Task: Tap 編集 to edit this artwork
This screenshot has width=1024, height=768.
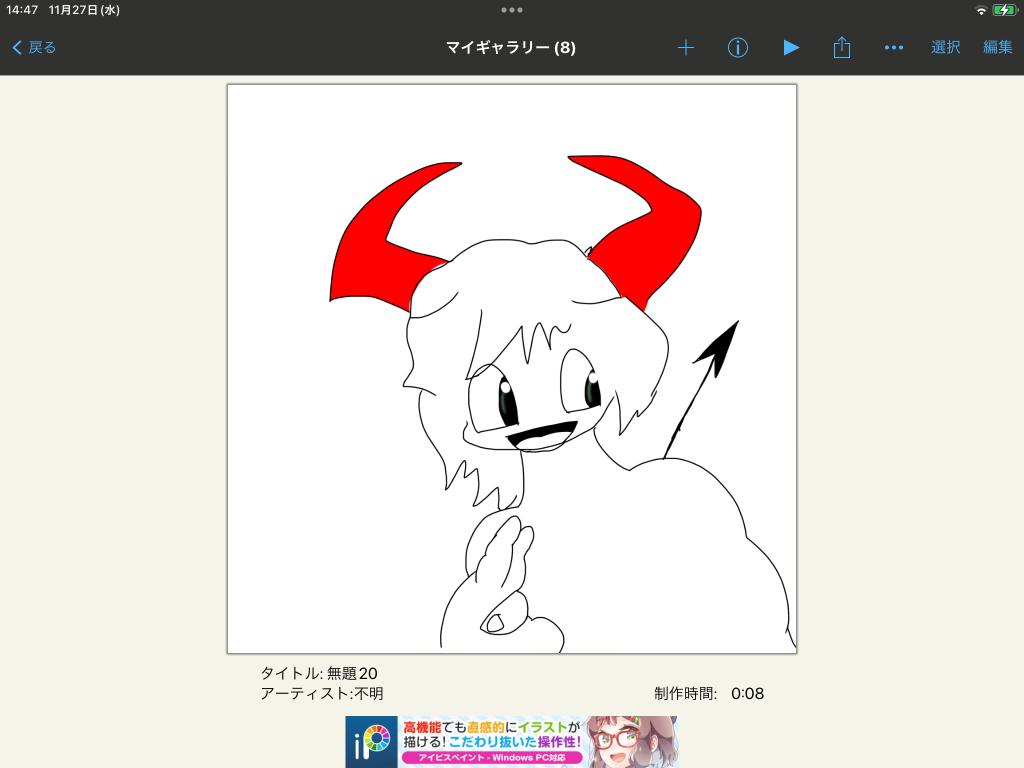Action: 997,47
